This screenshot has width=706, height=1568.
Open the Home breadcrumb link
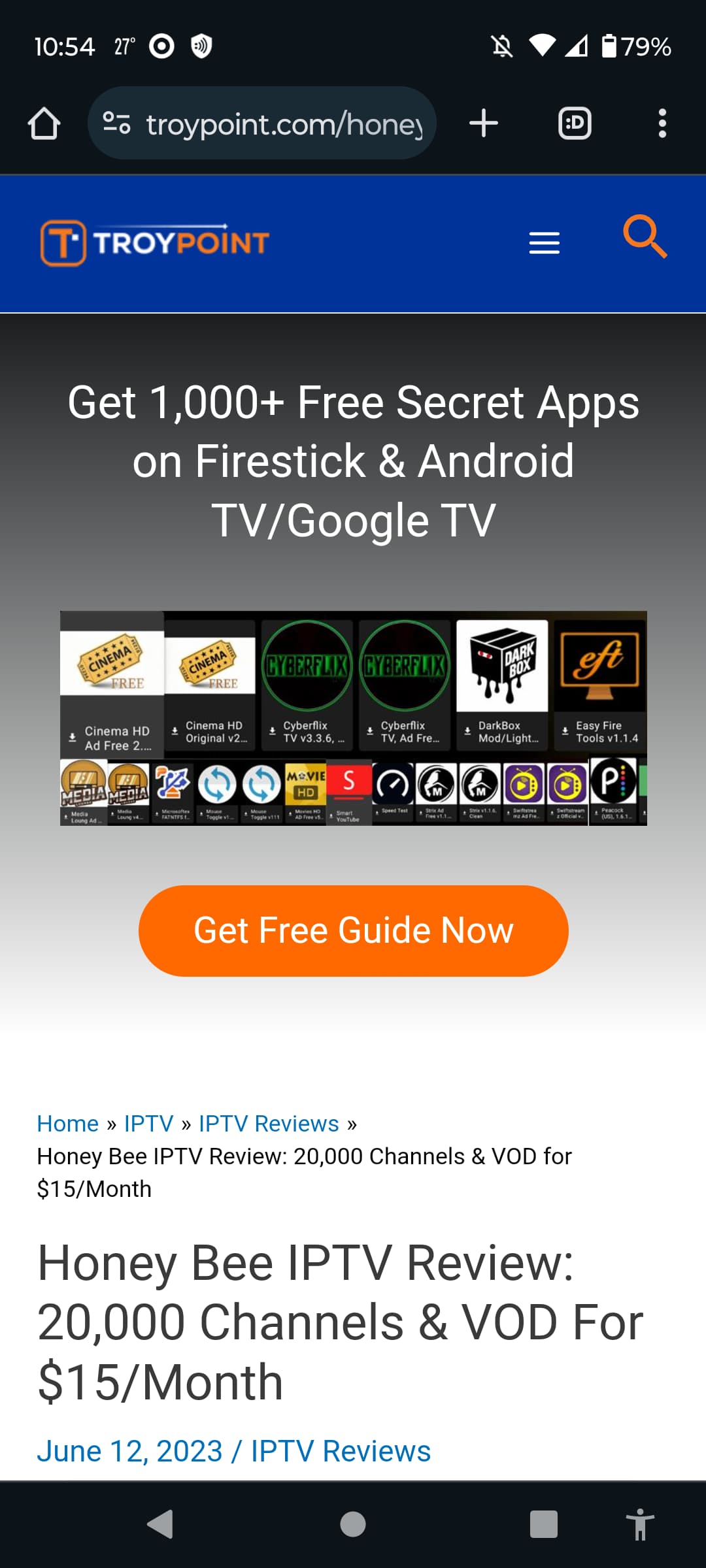(67, 1124)
